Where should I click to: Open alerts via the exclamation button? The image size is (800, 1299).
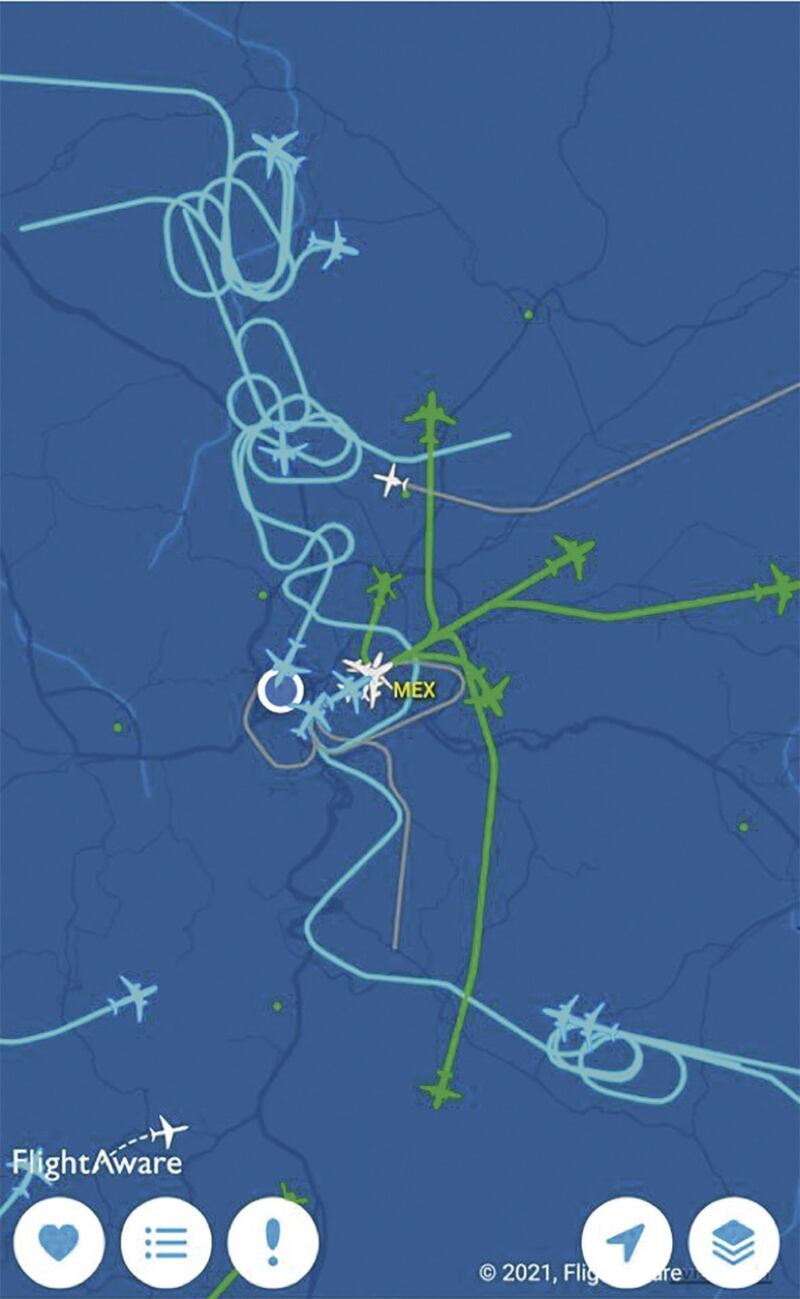[x=272, y=1242]
